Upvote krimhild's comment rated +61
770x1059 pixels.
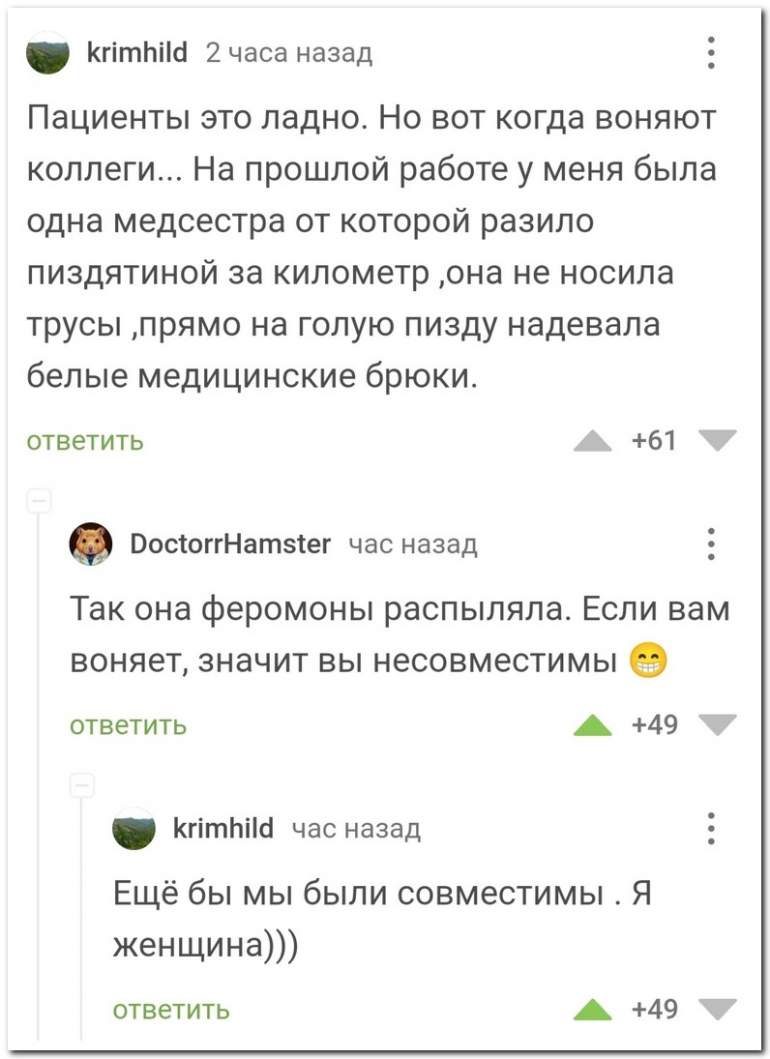click(592, 440)
